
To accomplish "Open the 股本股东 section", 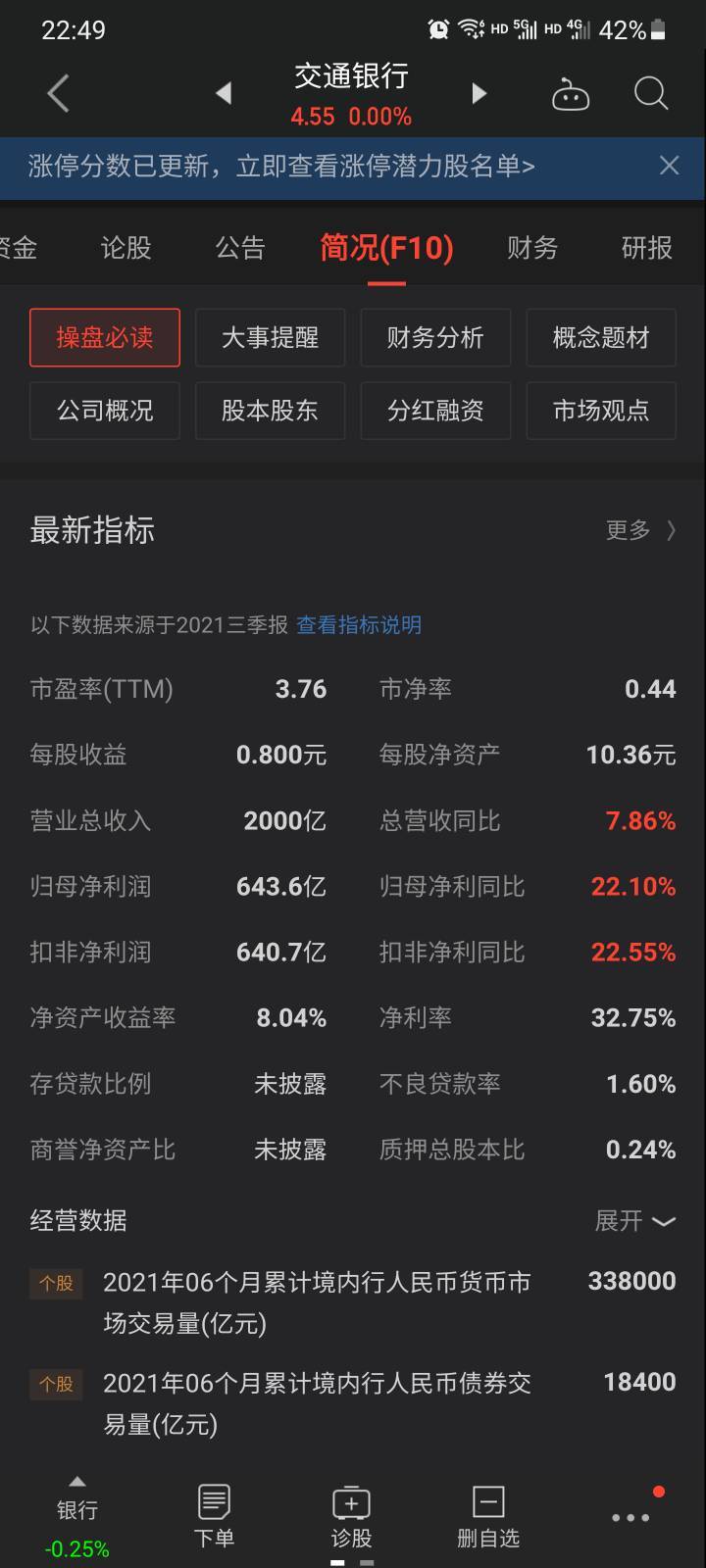I will click(270, 411).
